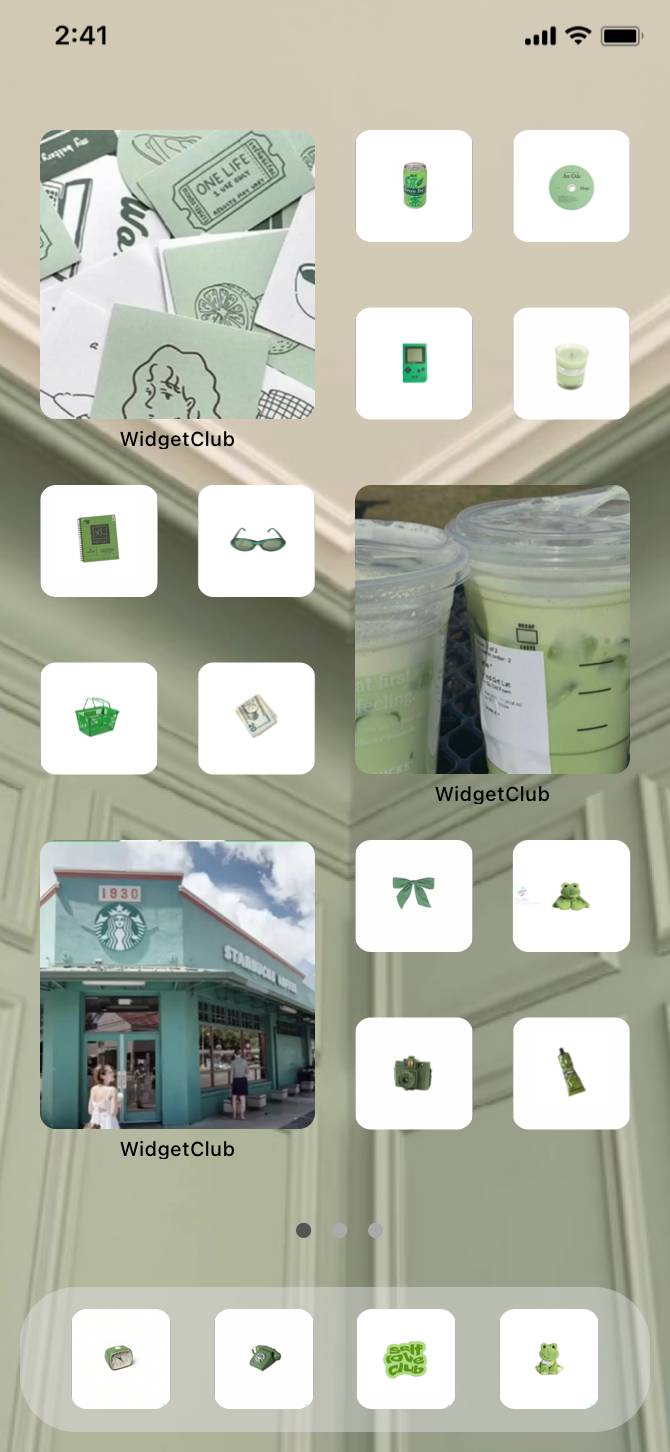The image size is (670, 1452).
Task: Open the WidgetClub Starbucks storefront widget
Action: [x=177, y=985]
